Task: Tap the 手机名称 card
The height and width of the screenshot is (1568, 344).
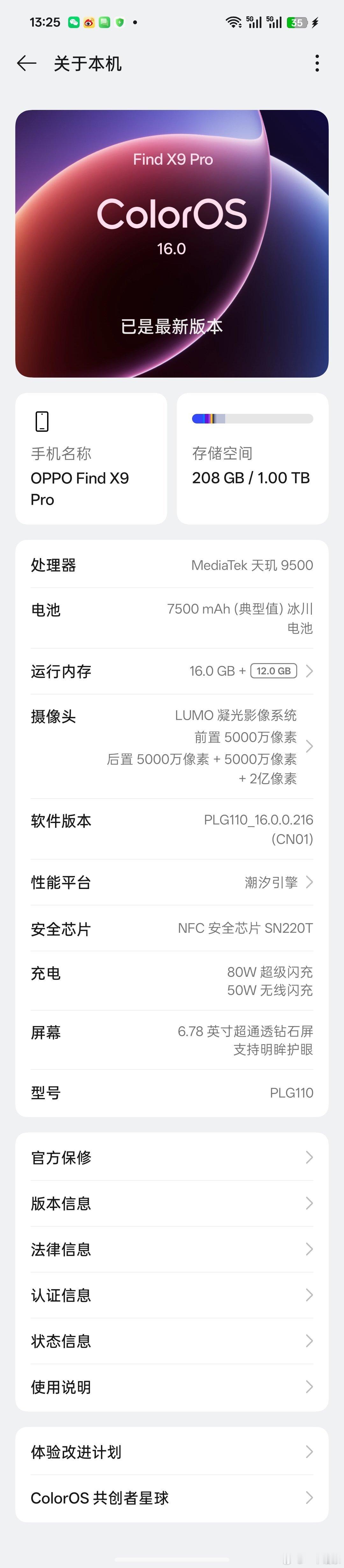Action: (91, 458)
